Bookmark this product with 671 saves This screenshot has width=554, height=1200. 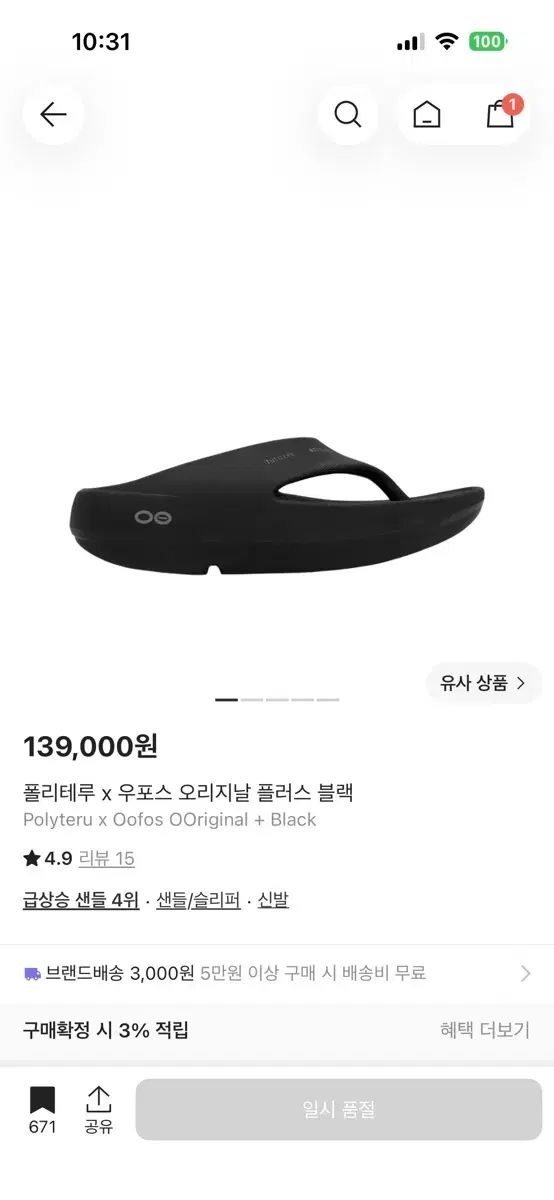tap(42, 1111)
